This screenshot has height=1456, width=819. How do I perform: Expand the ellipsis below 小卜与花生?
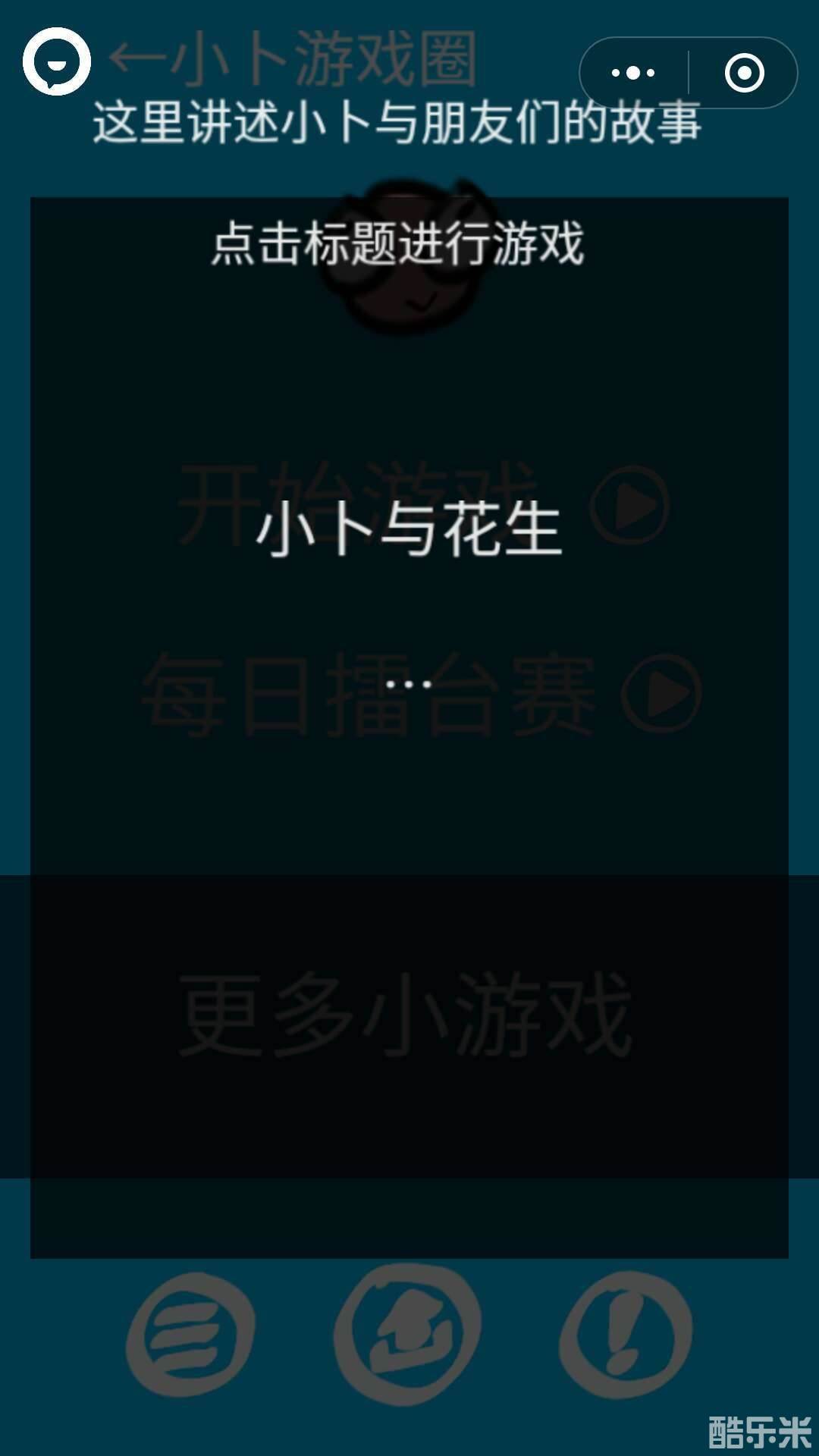[409, 682]
